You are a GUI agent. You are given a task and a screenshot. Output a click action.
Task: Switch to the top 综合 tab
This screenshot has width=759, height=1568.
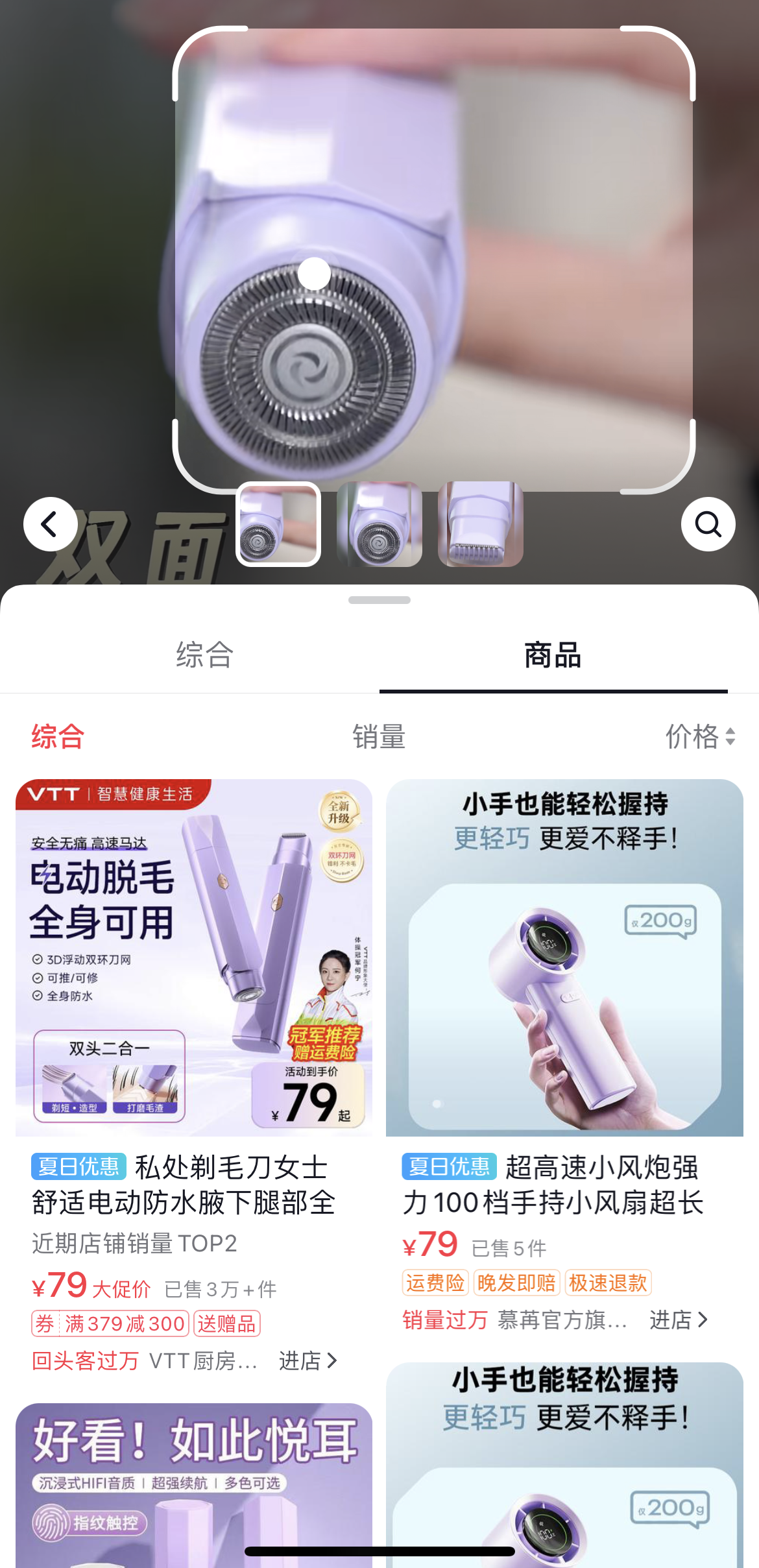point(205,655)
